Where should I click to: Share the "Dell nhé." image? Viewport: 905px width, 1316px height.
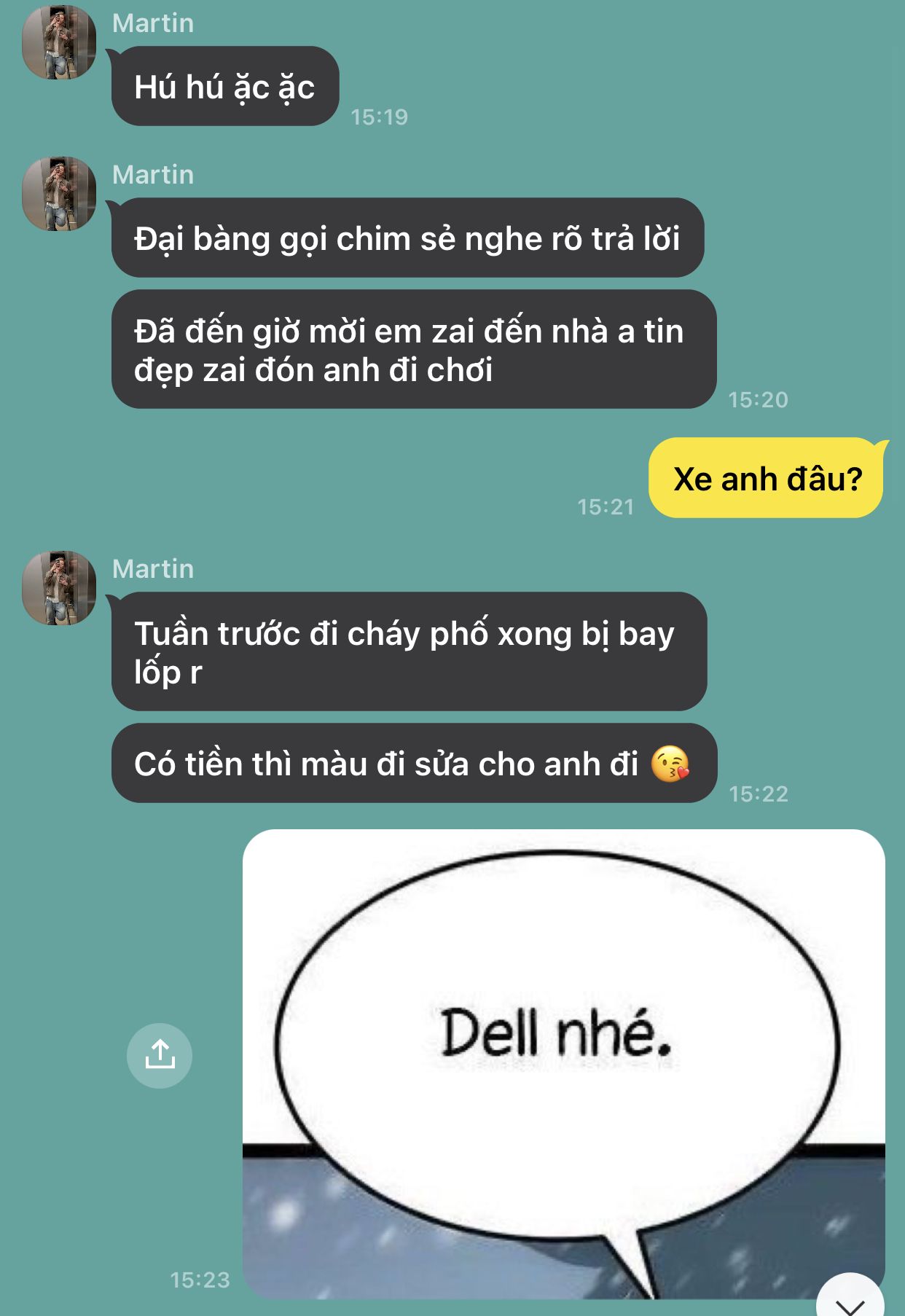coord(160,1055)
